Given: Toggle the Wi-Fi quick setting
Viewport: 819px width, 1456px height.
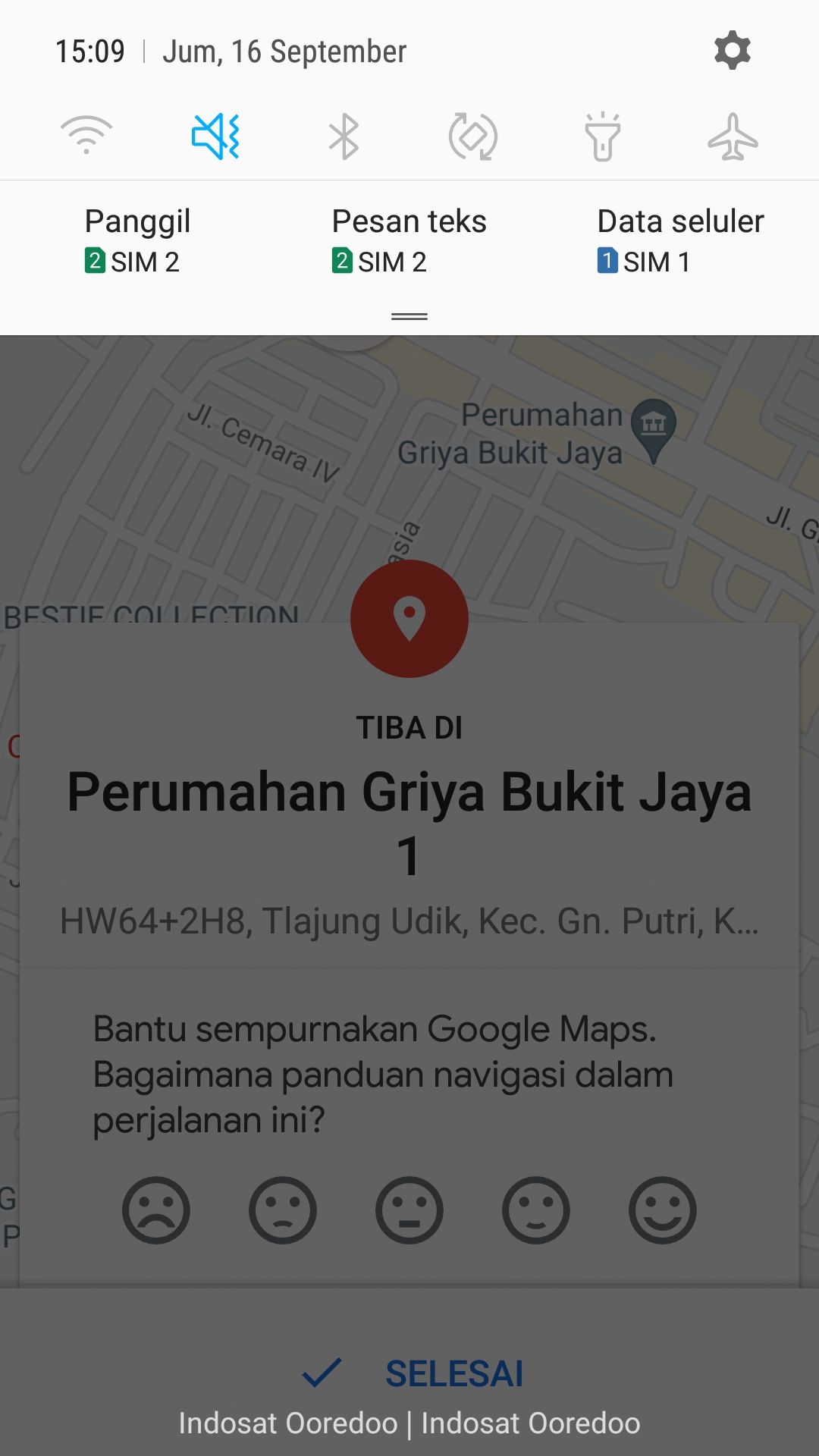Looking at the screenshot, I should [x=86, y=136].
